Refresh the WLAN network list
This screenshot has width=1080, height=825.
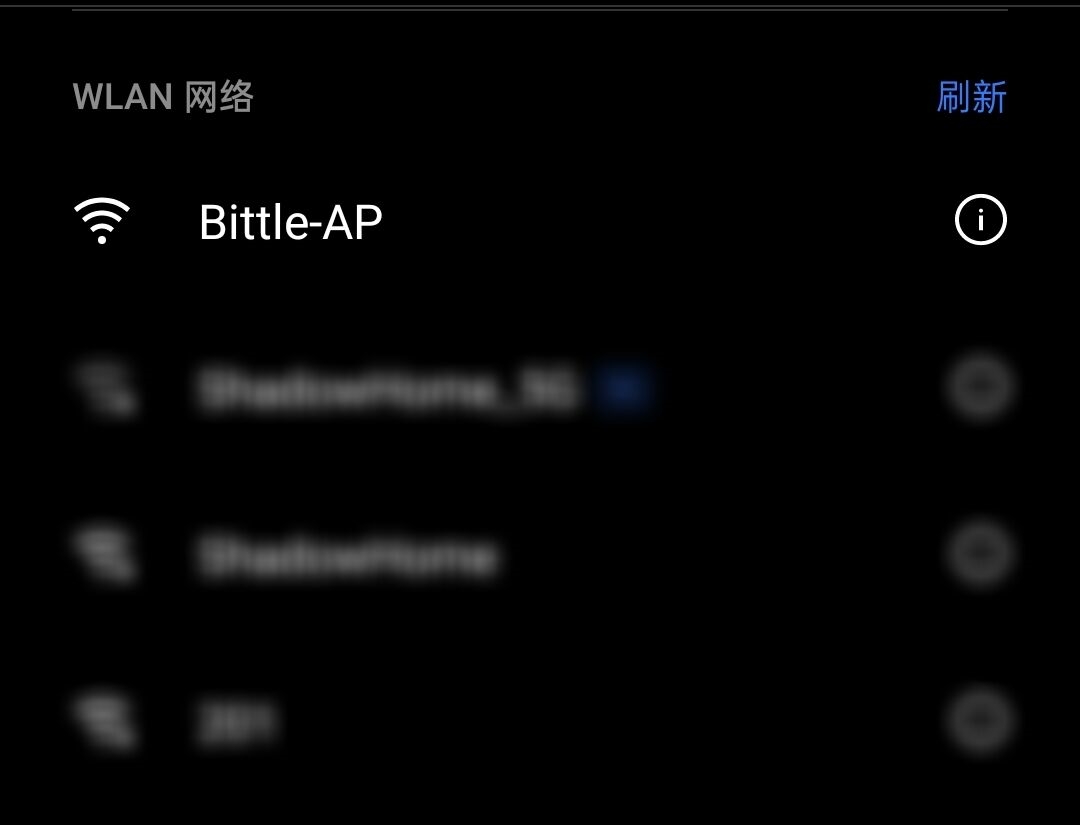pos(970,97)
